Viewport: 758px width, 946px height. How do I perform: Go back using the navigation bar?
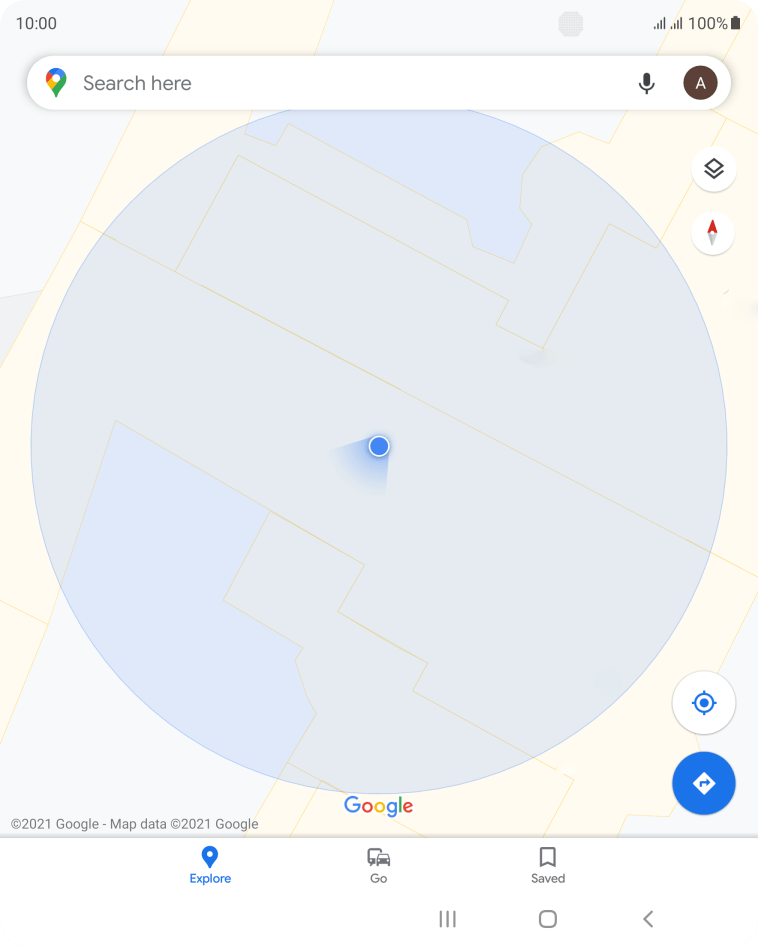648,919
